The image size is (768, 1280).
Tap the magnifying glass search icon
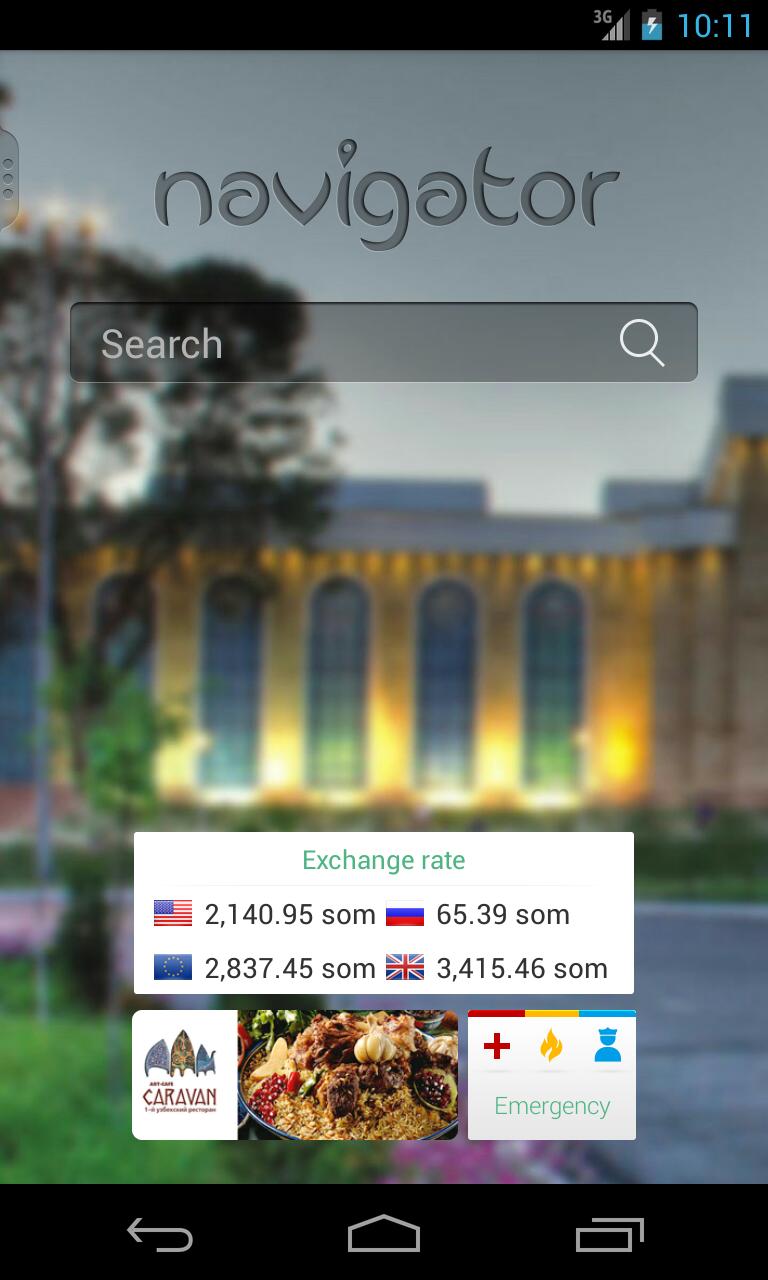point(642,343)
